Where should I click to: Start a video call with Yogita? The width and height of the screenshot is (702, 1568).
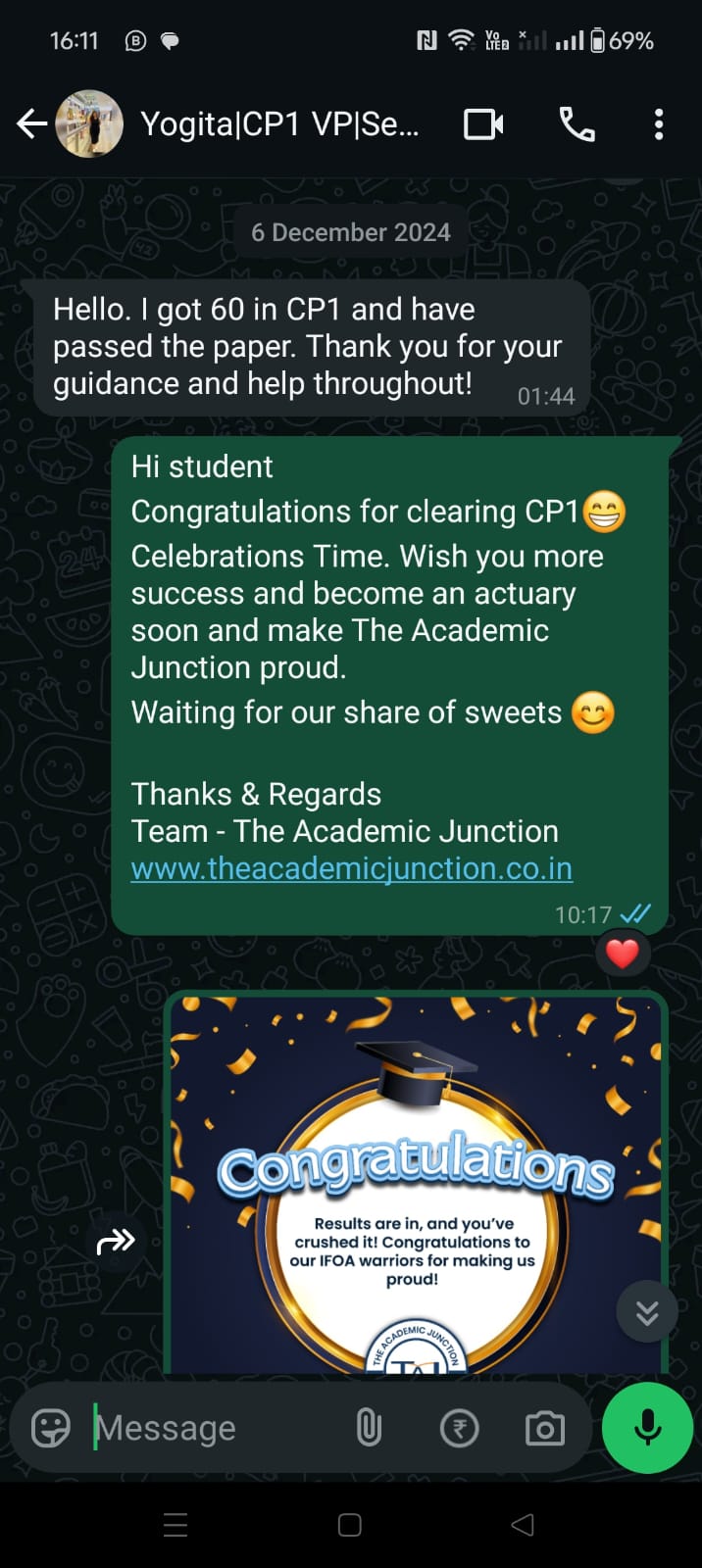(483, 124)
